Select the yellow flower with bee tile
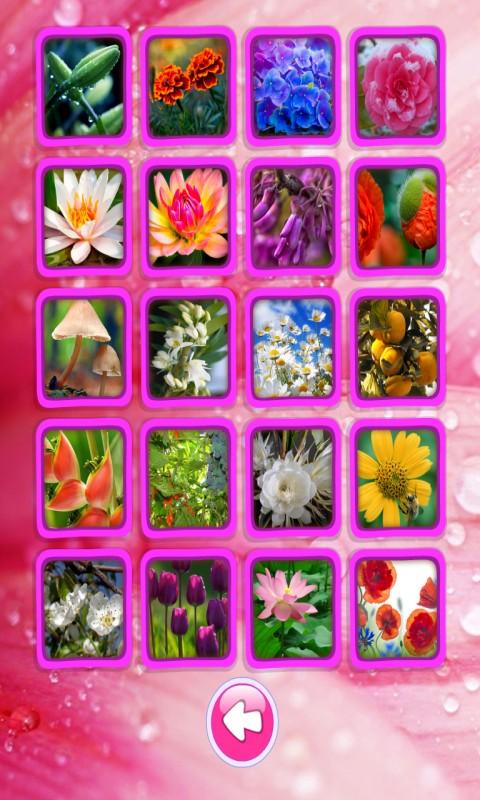Screen dimensions: 480x800 point(397,479)
